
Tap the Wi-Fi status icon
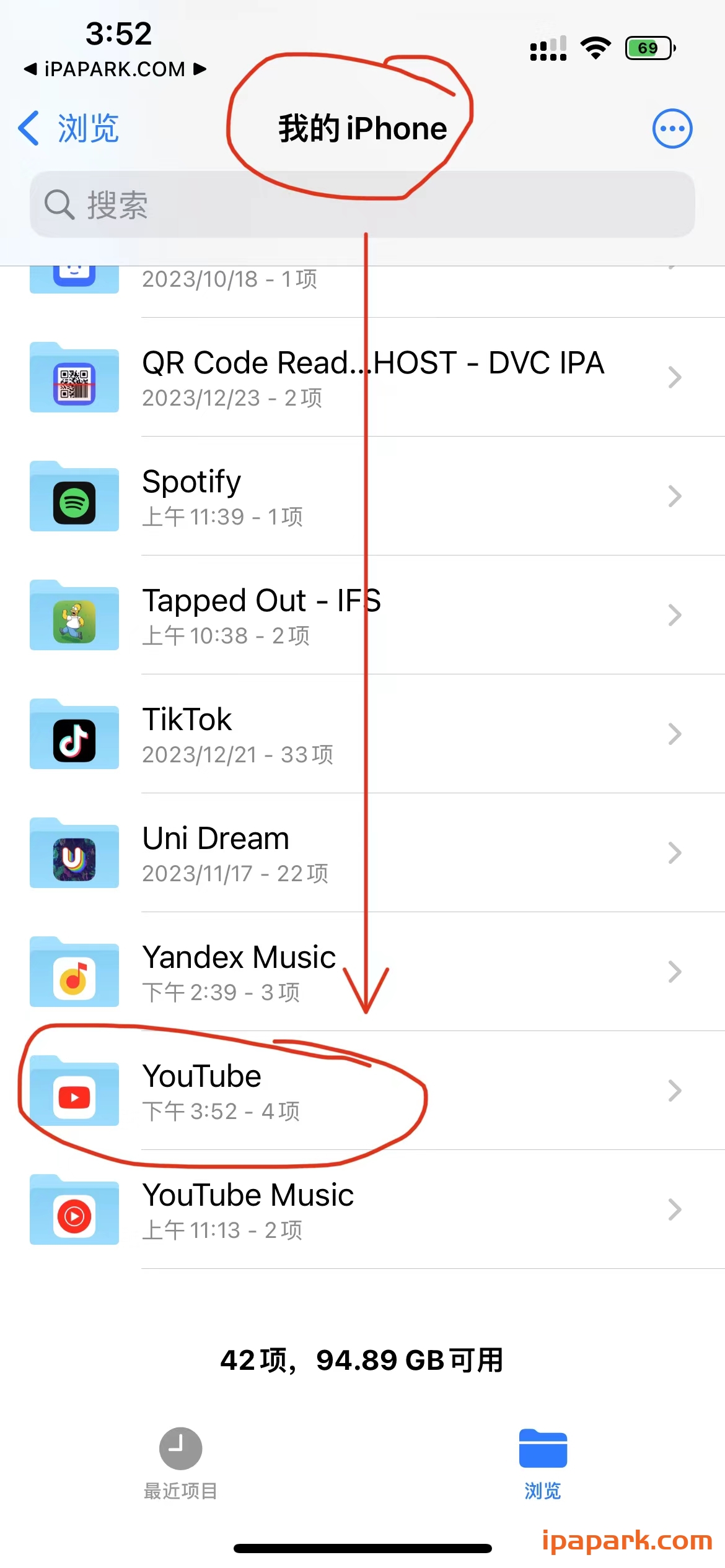tap(595, 46)
